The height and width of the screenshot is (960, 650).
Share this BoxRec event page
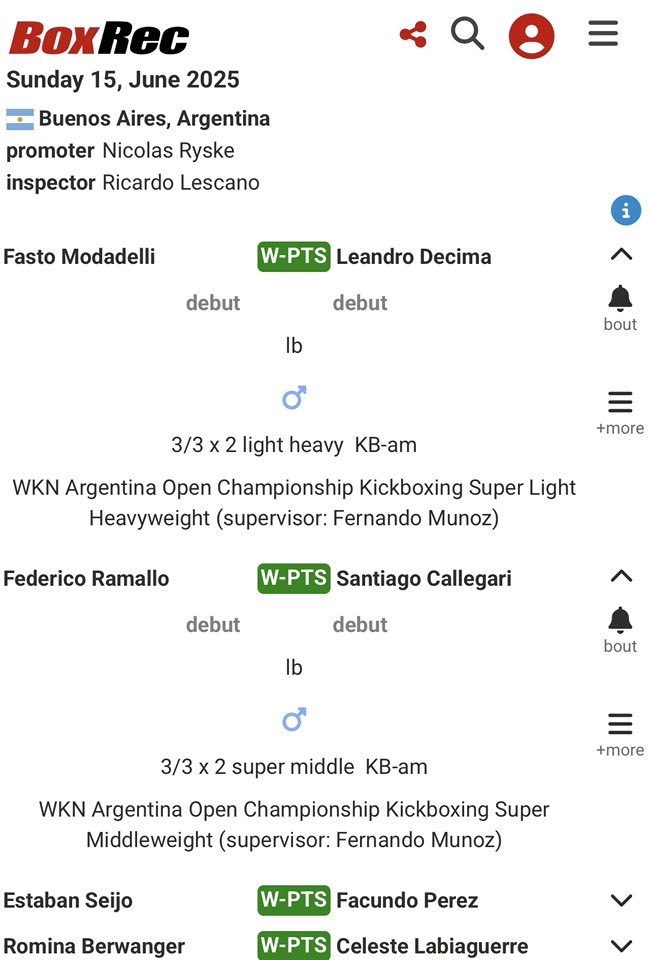(x=413, y=35)
